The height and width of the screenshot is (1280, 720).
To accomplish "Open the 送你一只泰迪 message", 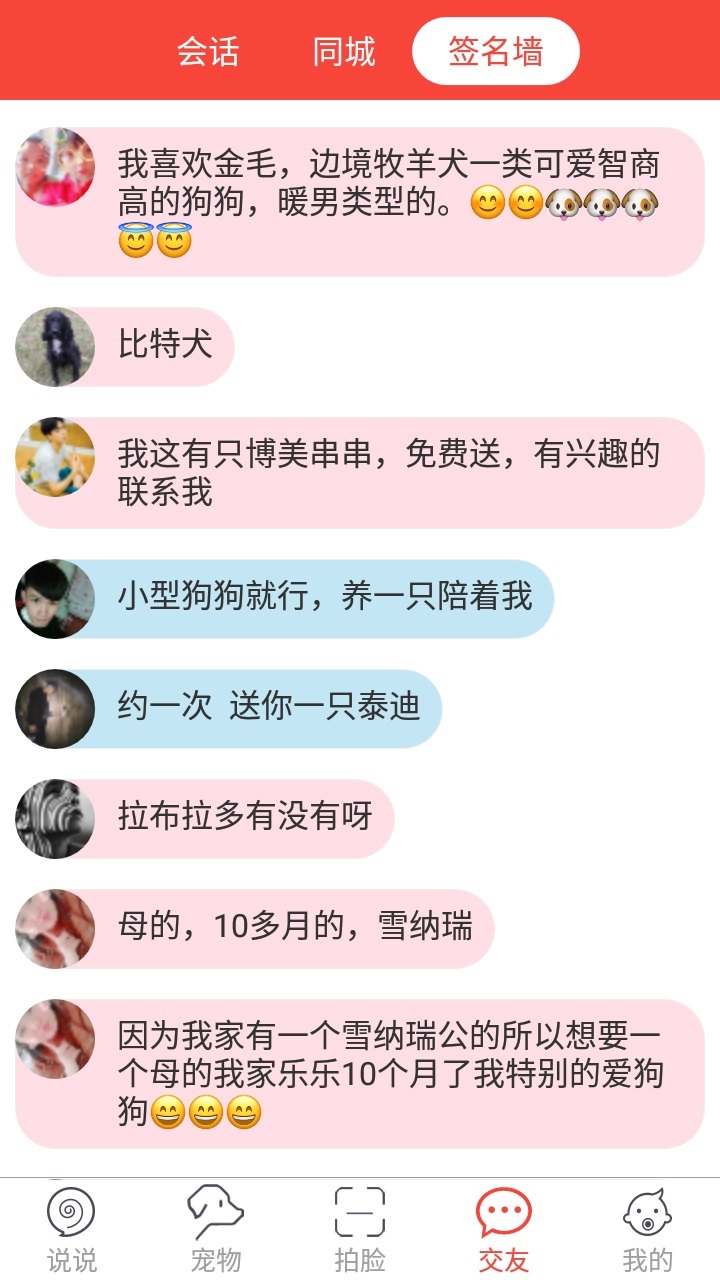I will tap(270, 708).
